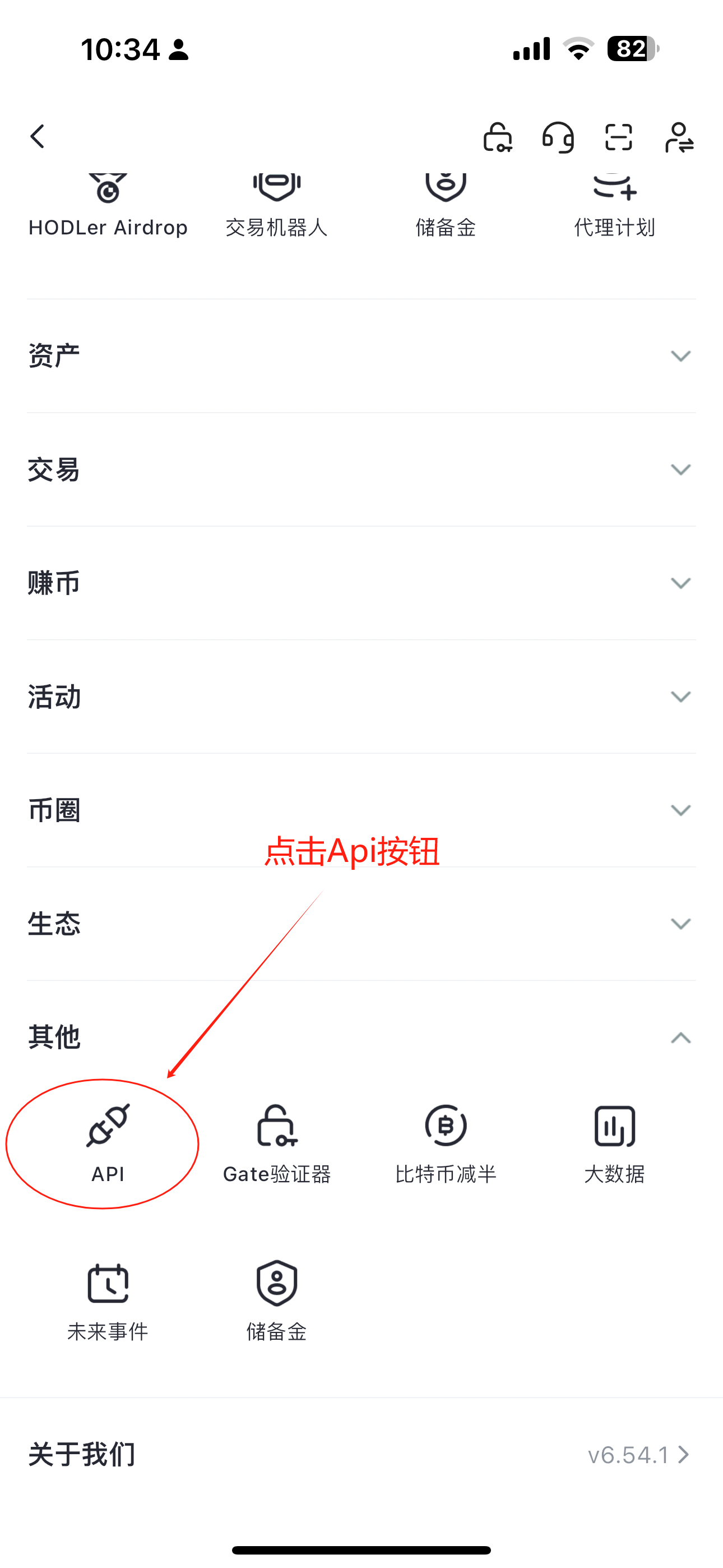Open 关于我们 version v6.54.1 row

click(361, 1455)
